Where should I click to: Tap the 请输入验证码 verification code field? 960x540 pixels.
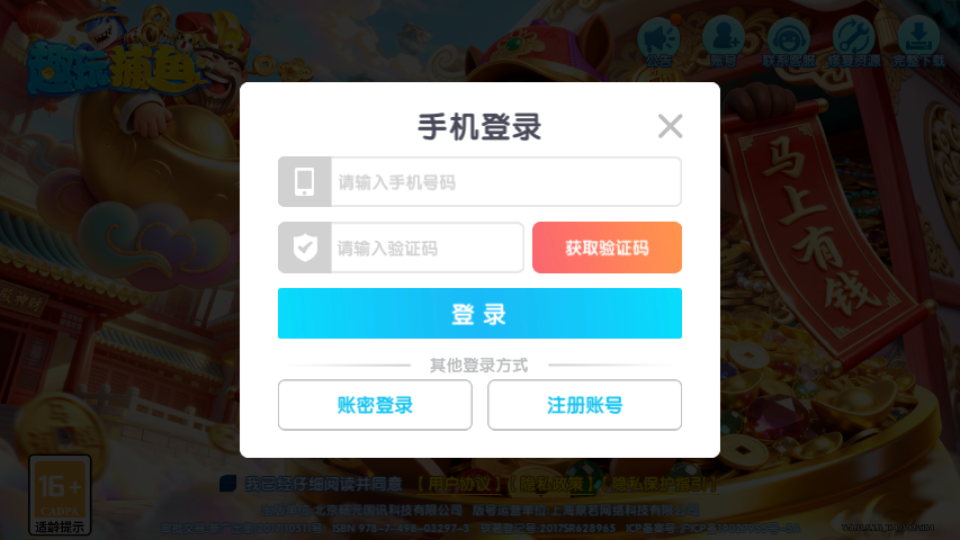[425, 247]
